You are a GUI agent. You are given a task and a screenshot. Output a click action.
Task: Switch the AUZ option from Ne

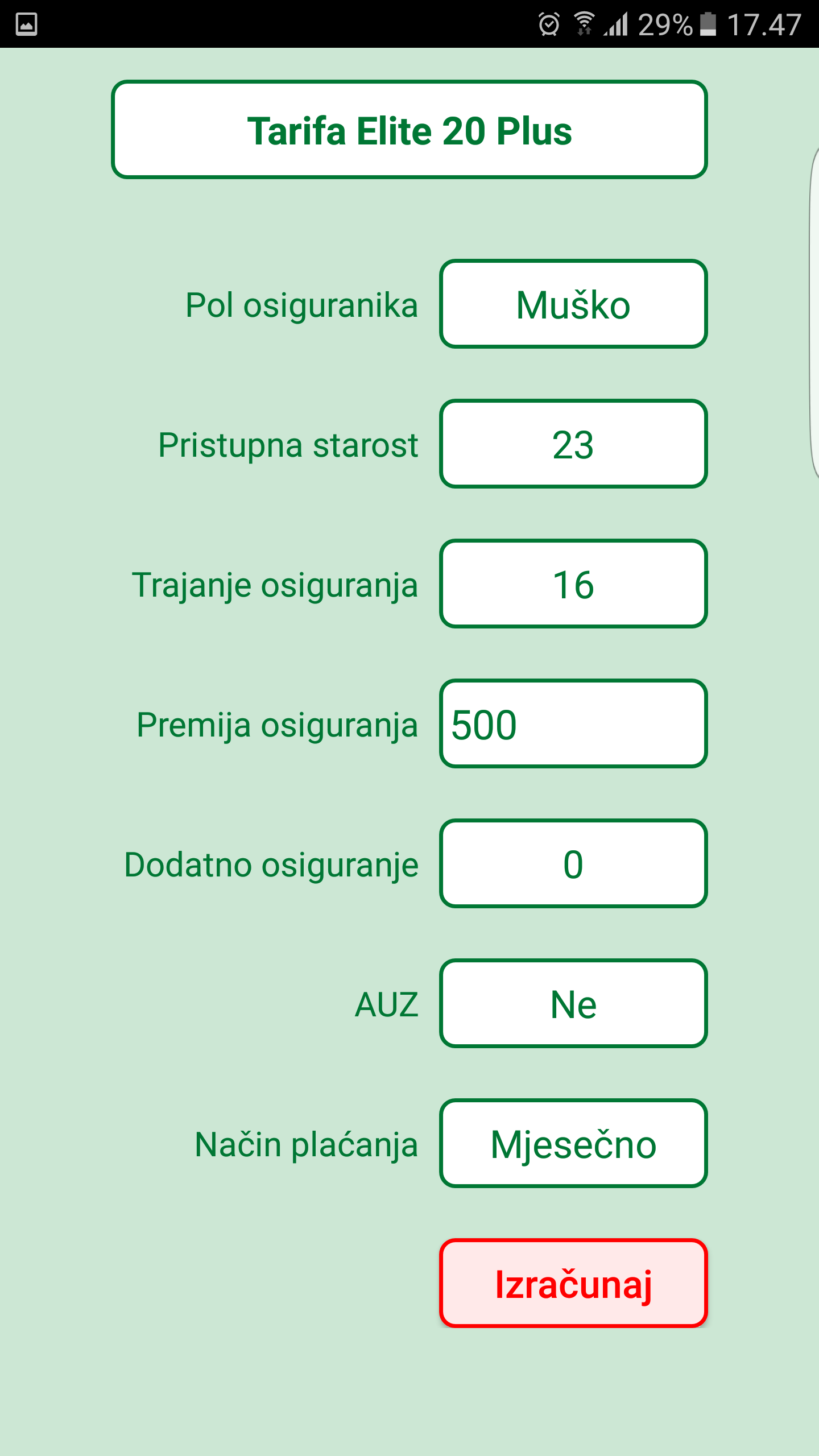coord(573,1004)
